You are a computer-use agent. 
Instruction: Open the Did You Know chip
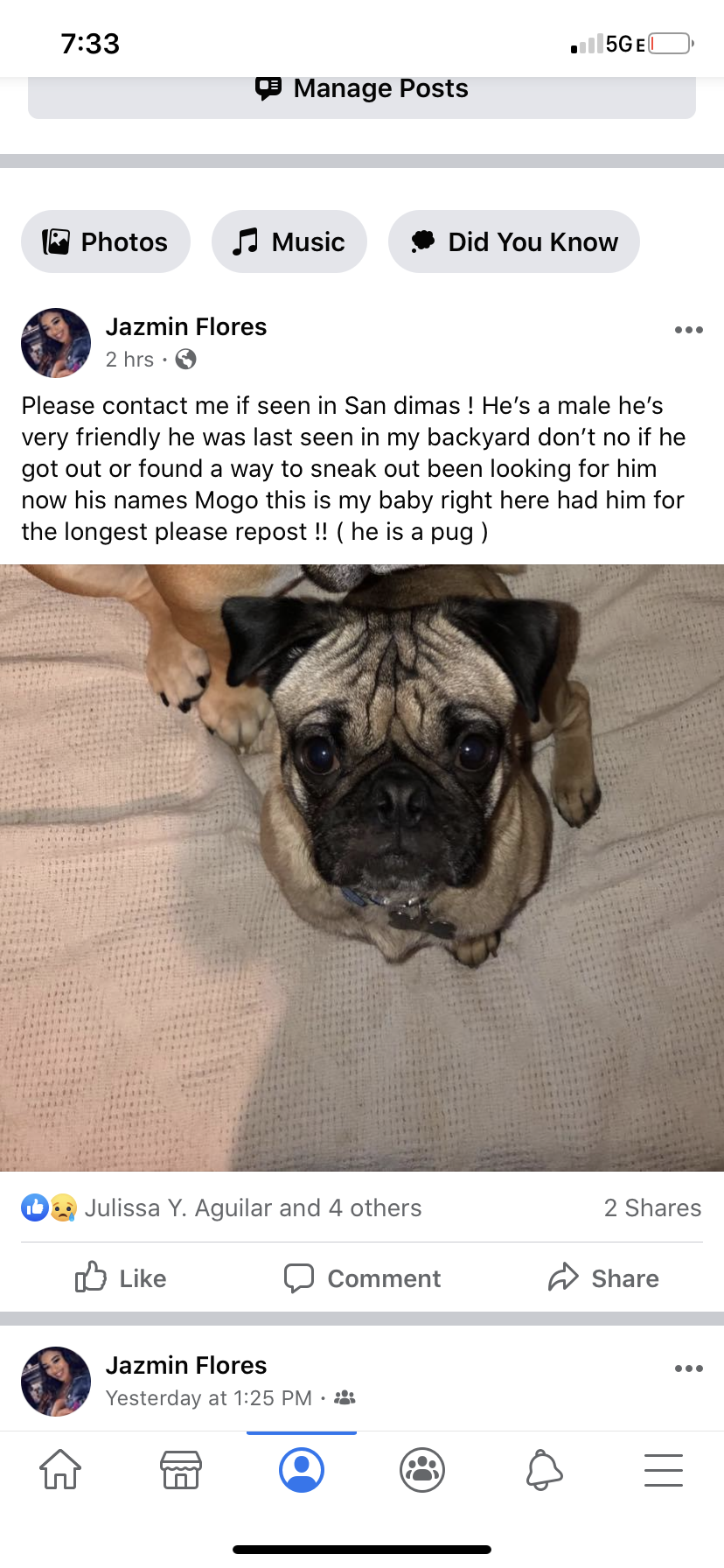(514, 241)
